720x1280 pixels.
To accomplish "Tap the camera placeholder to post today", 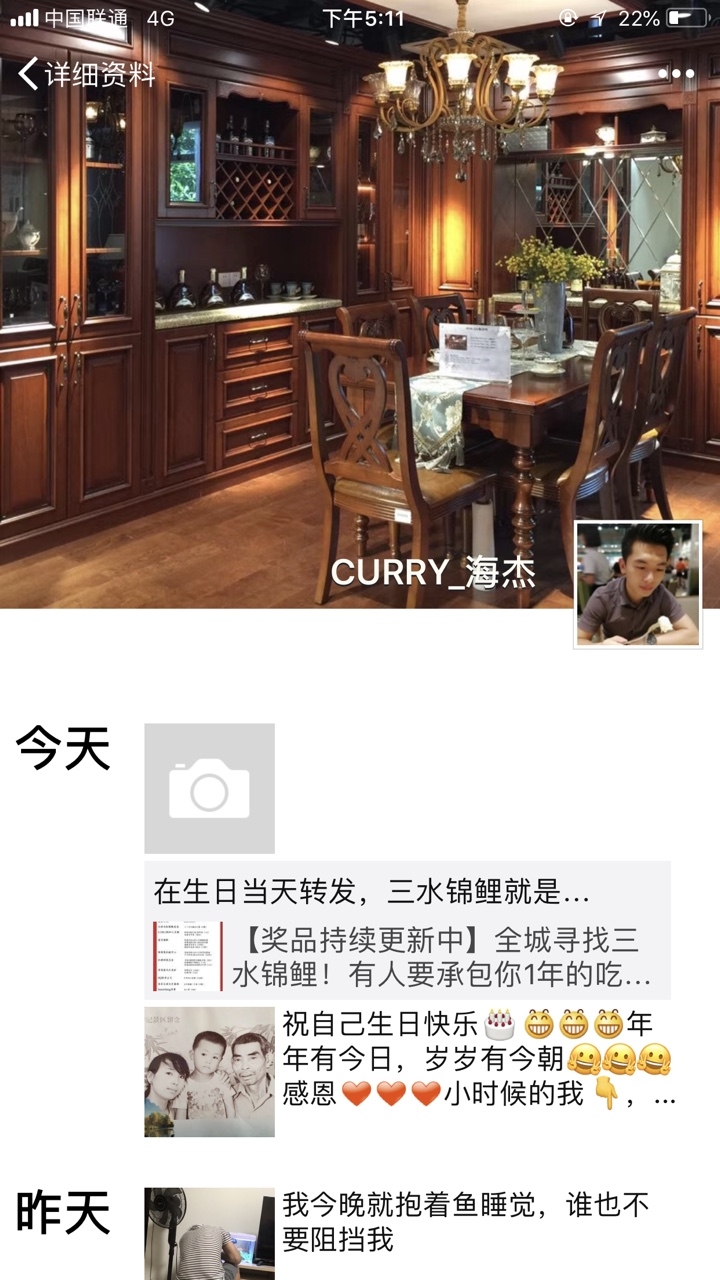I will [209, 788].
